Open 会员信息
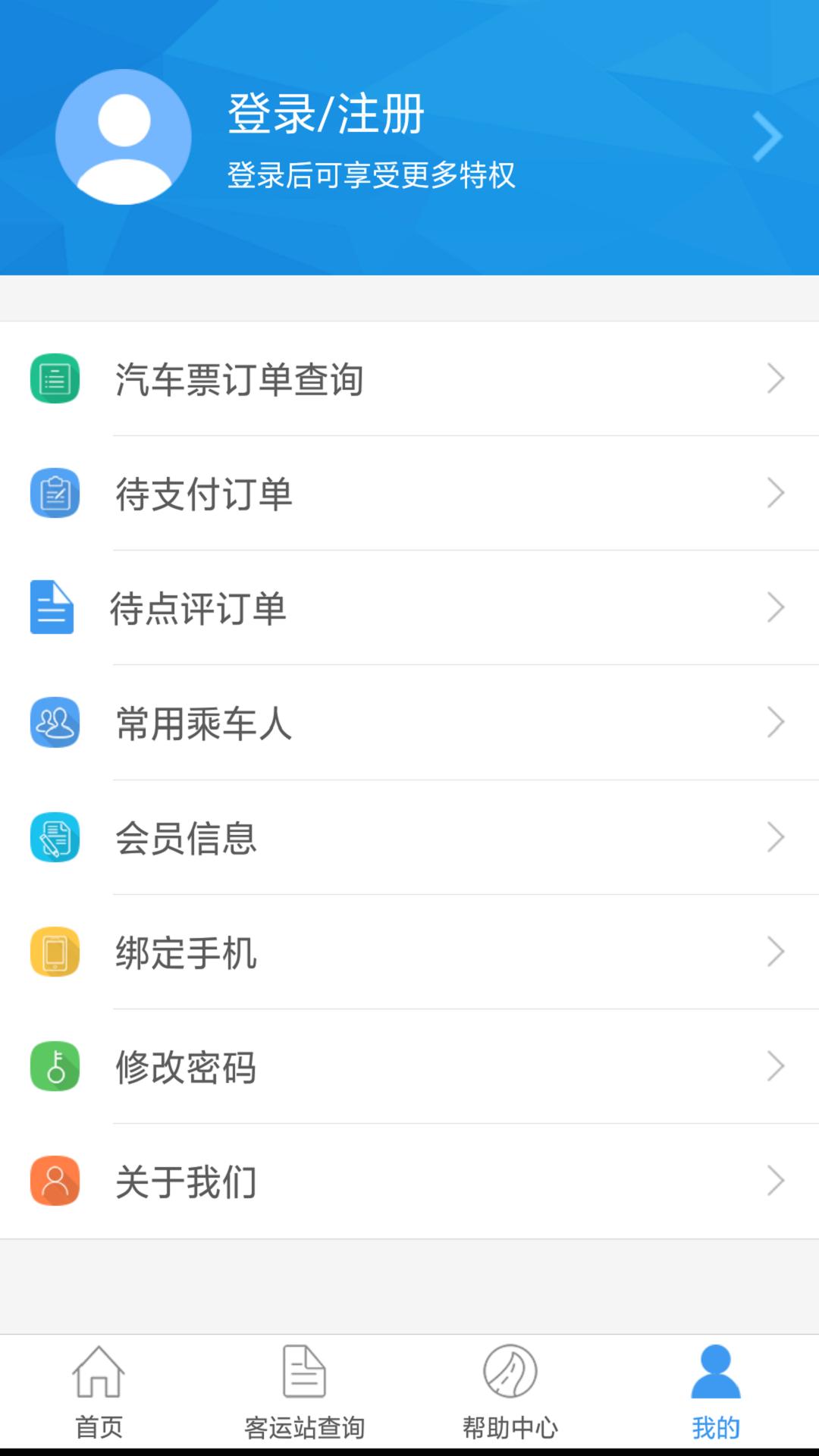Image resolution: width=819 pixels, height=1456 pixels. coord(409,838)
